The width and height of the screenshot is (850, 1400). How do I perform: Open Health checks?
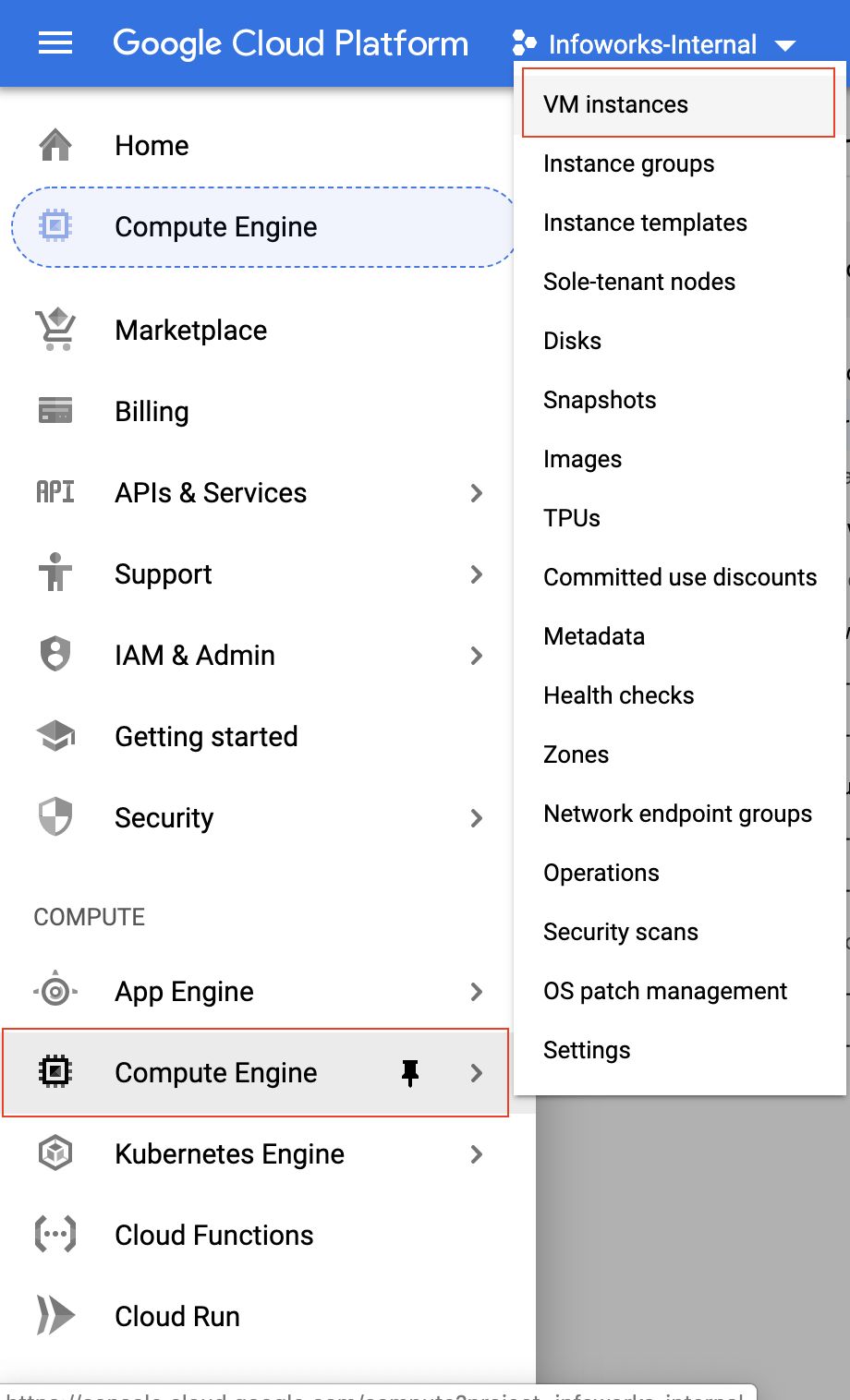click(679, 695)
